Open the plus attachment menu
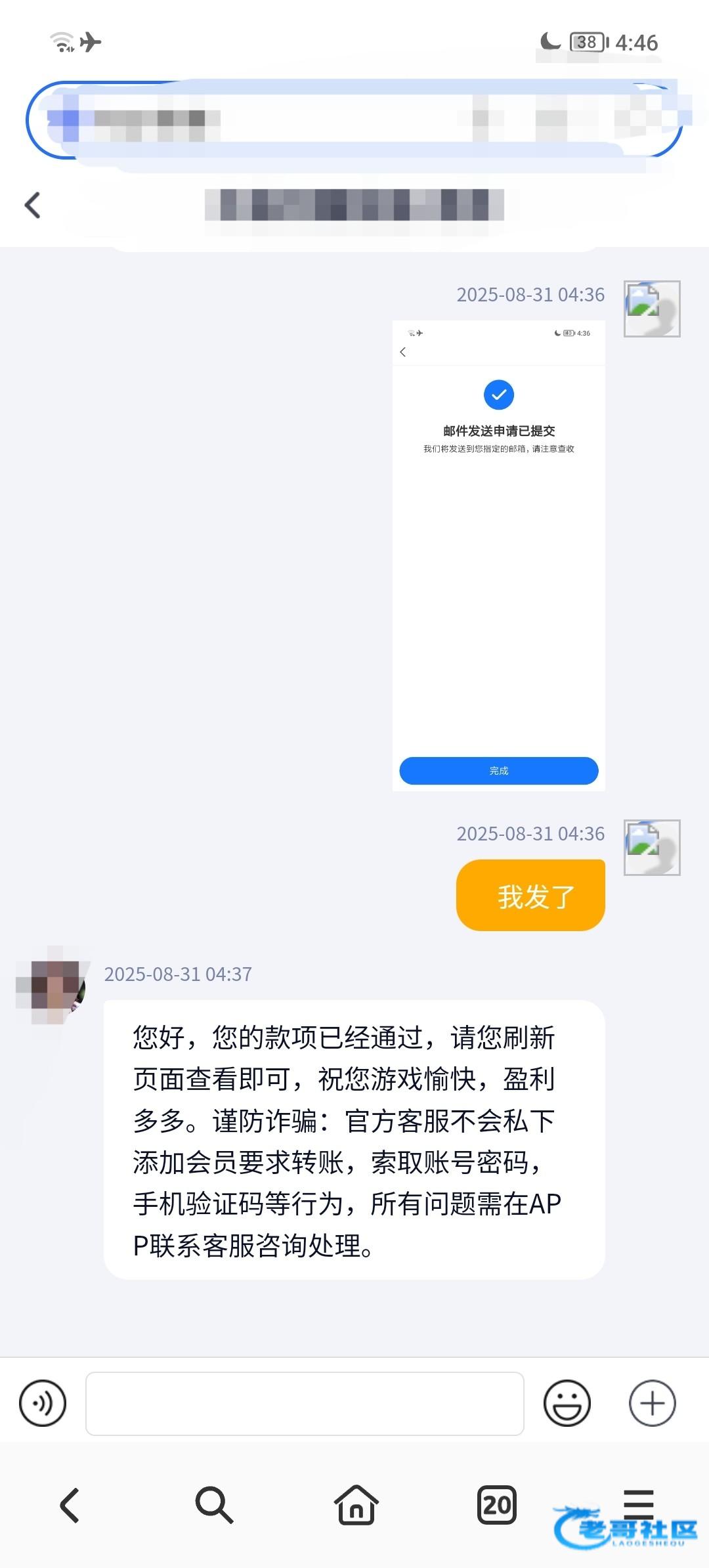The width and height of the screenshot is (709, 1568). (x=652, y=1403)
